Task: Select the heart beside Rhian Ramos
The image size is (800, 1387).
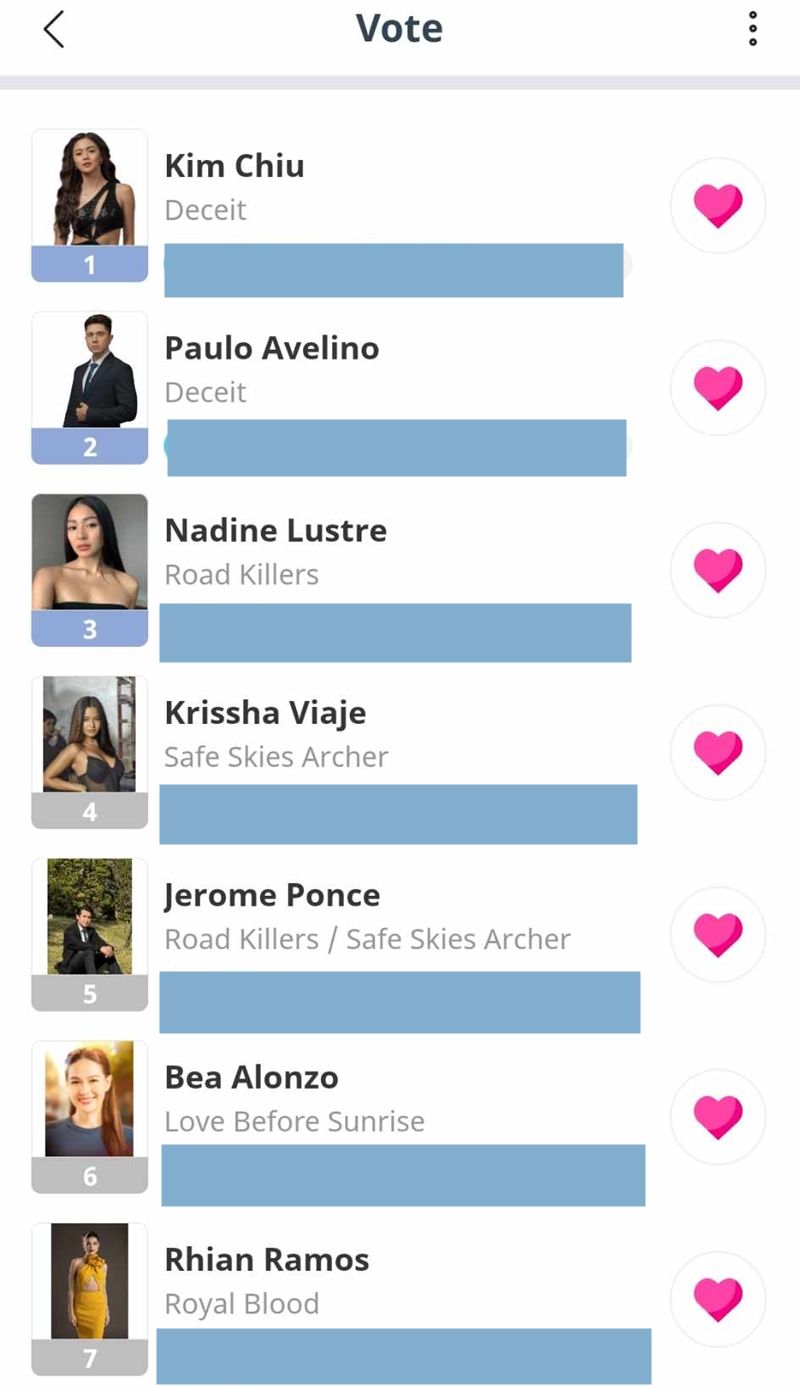Action: pos(718,1298)
